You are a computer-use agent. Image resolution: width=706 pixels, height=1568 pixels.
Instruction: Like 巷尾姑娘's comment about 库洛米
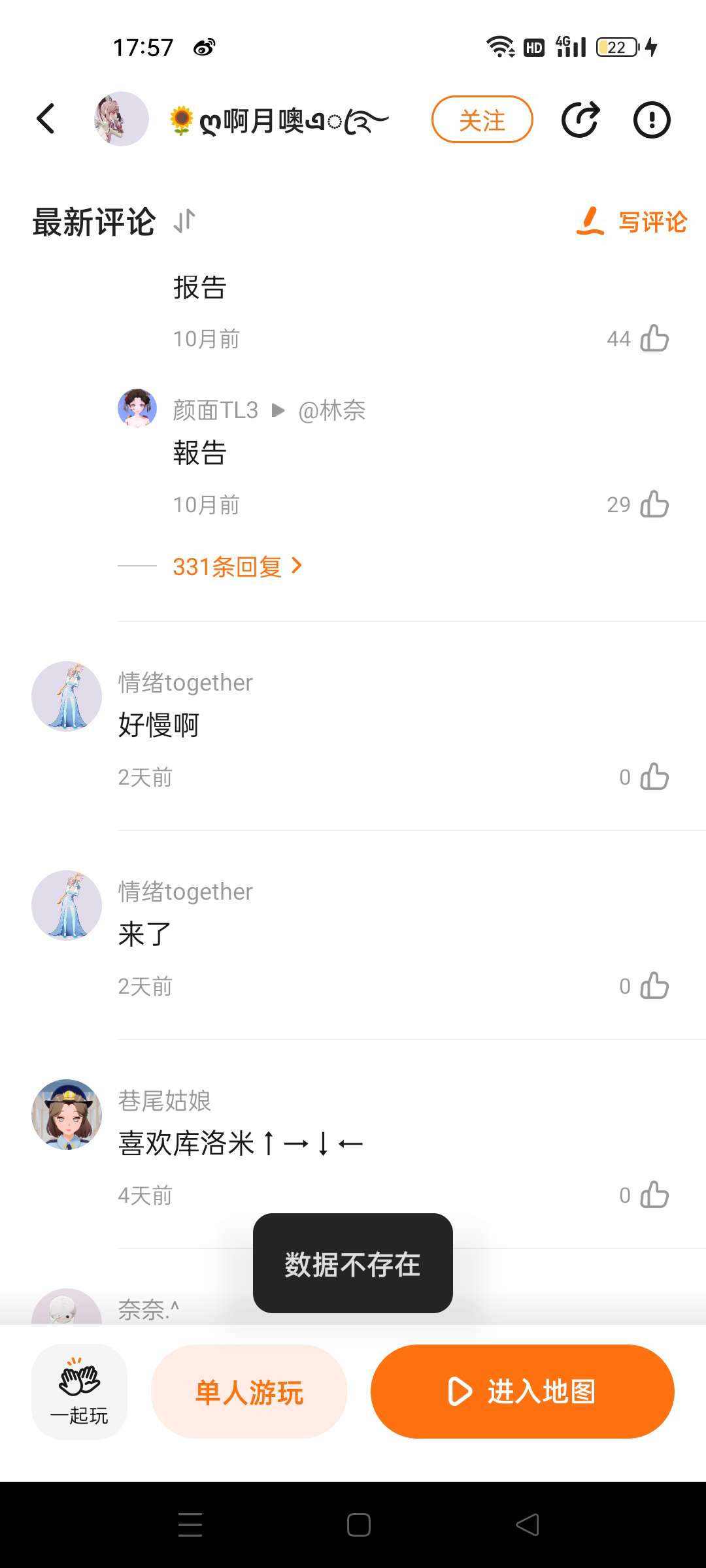point(654,1195)
